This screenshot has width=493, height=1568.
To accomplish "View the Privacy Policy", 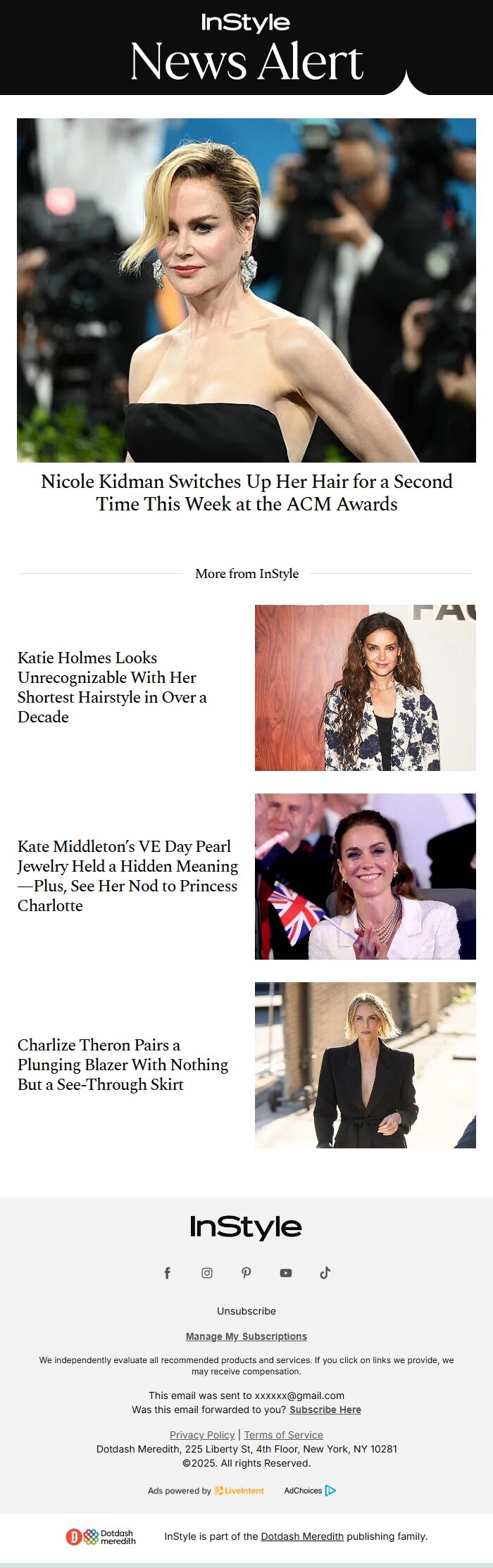I will [x=202, y=1435].
